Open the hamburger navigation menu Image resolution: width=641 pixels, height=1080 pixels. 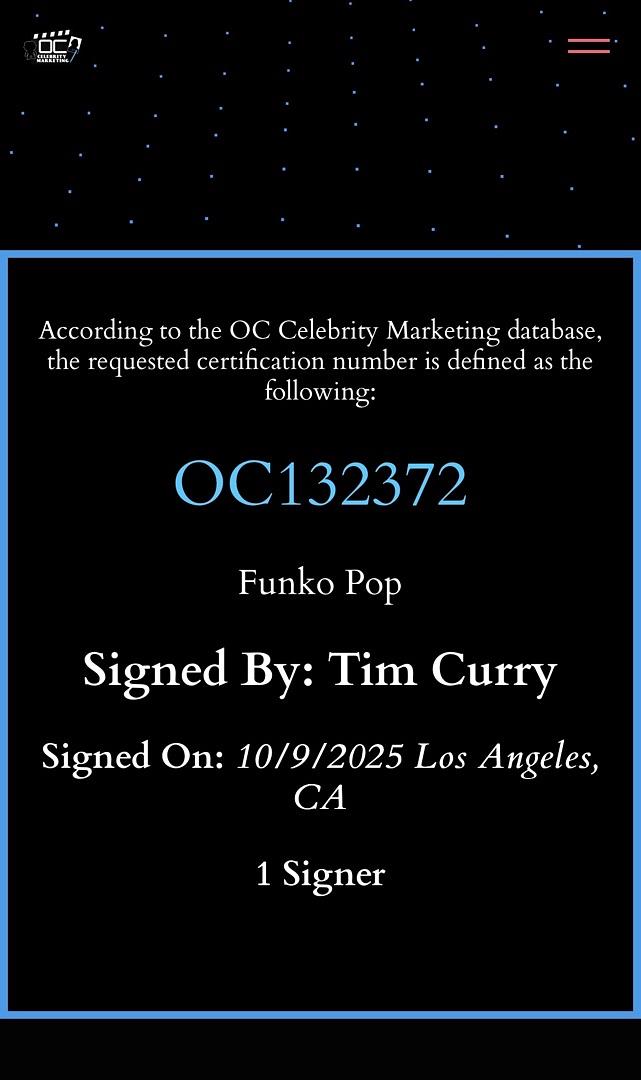point(588,46)
